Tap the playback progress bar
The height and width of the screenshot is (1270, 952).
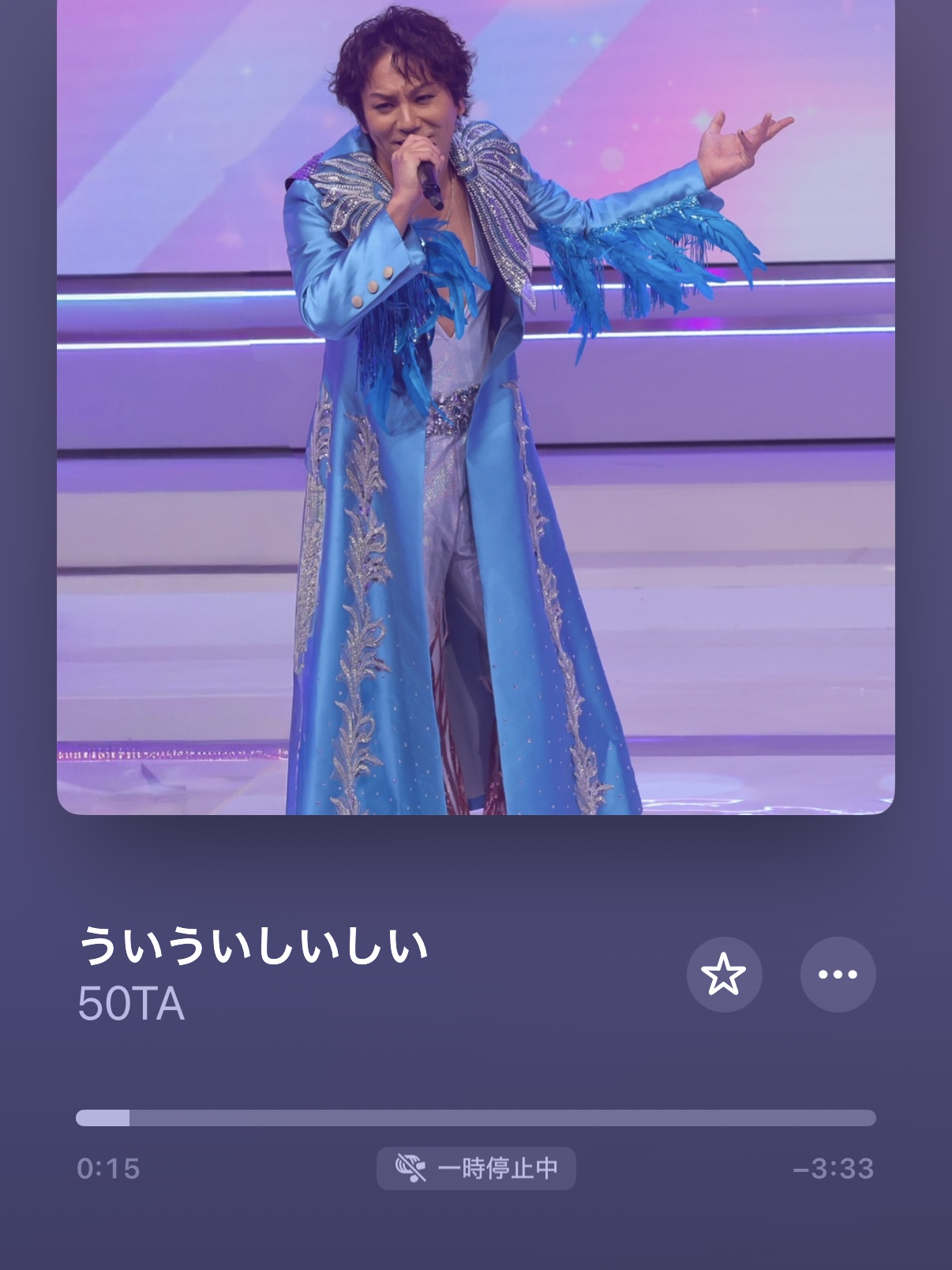click(x=475, y=1118)
